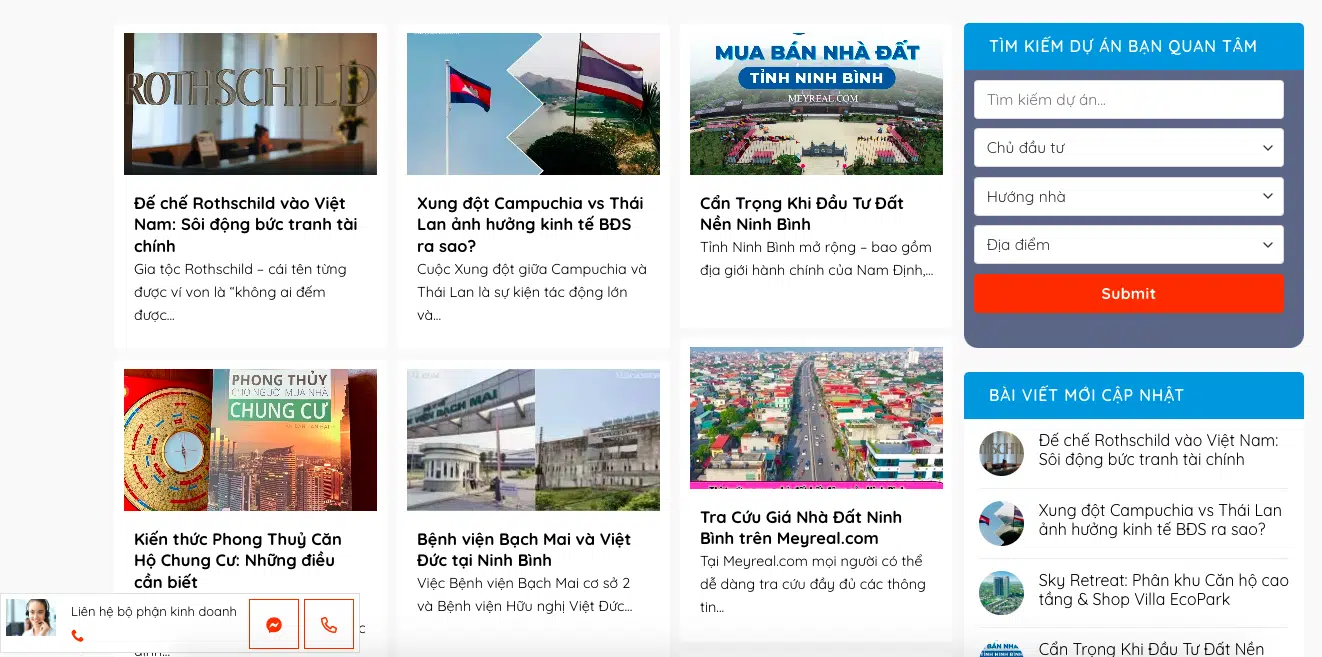The height and width of the screenshot is (657, 1322).
Task: Expand the Địa điểm dropdown
Action: coord(1128,245)
